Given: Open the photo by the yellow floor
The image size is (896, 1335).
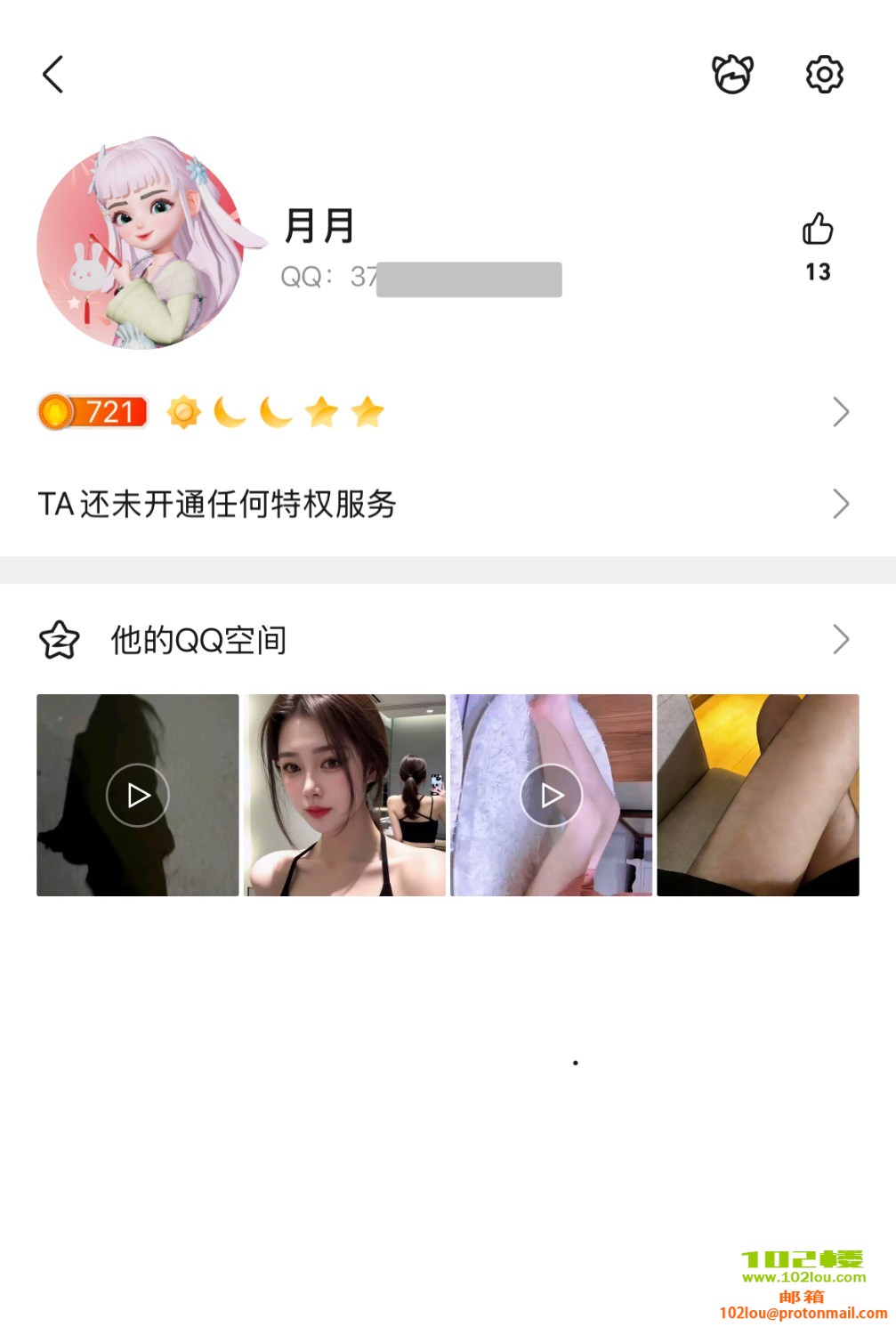Looking at the screenshot, I should 758,795.
